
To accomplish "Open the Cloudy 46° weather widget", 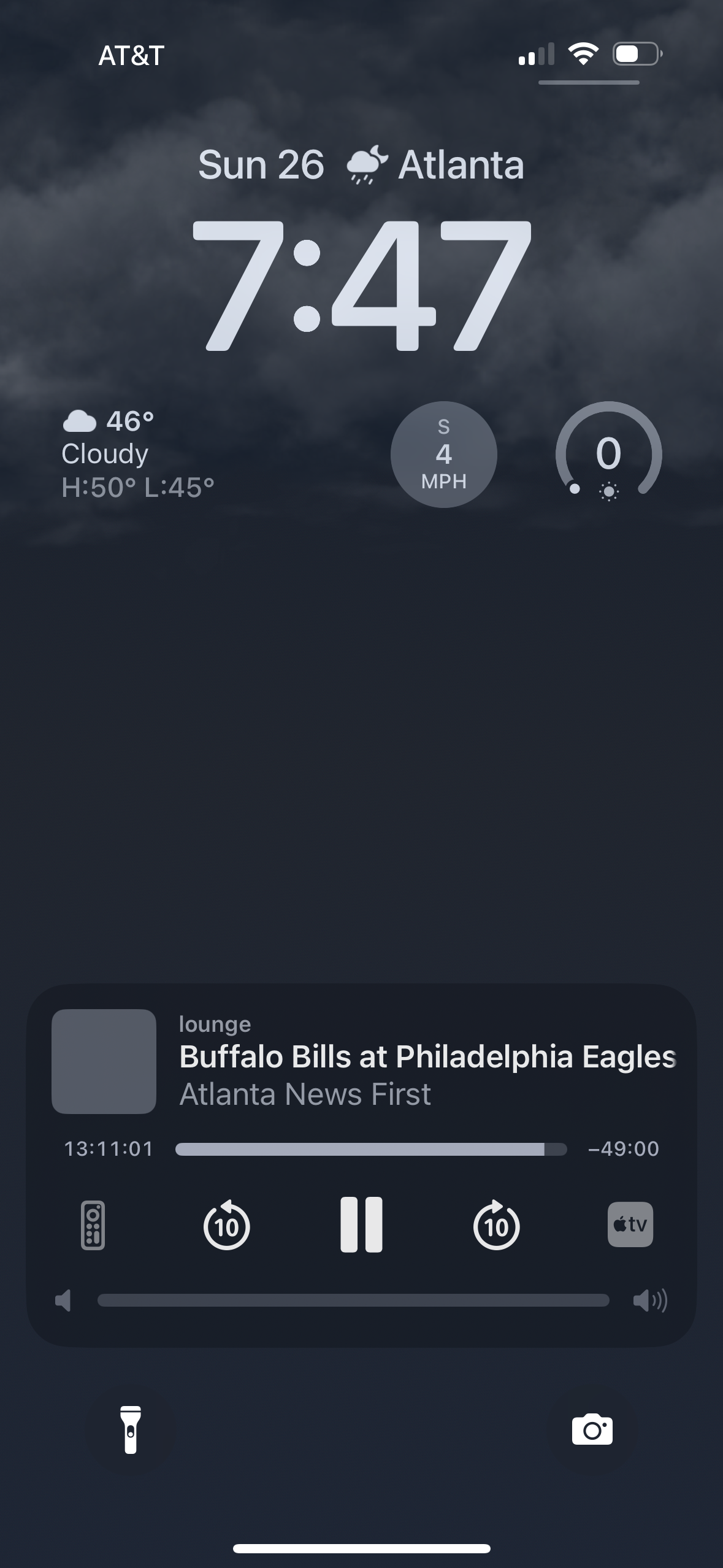I will pyautogui.click(x=138, y=454).
